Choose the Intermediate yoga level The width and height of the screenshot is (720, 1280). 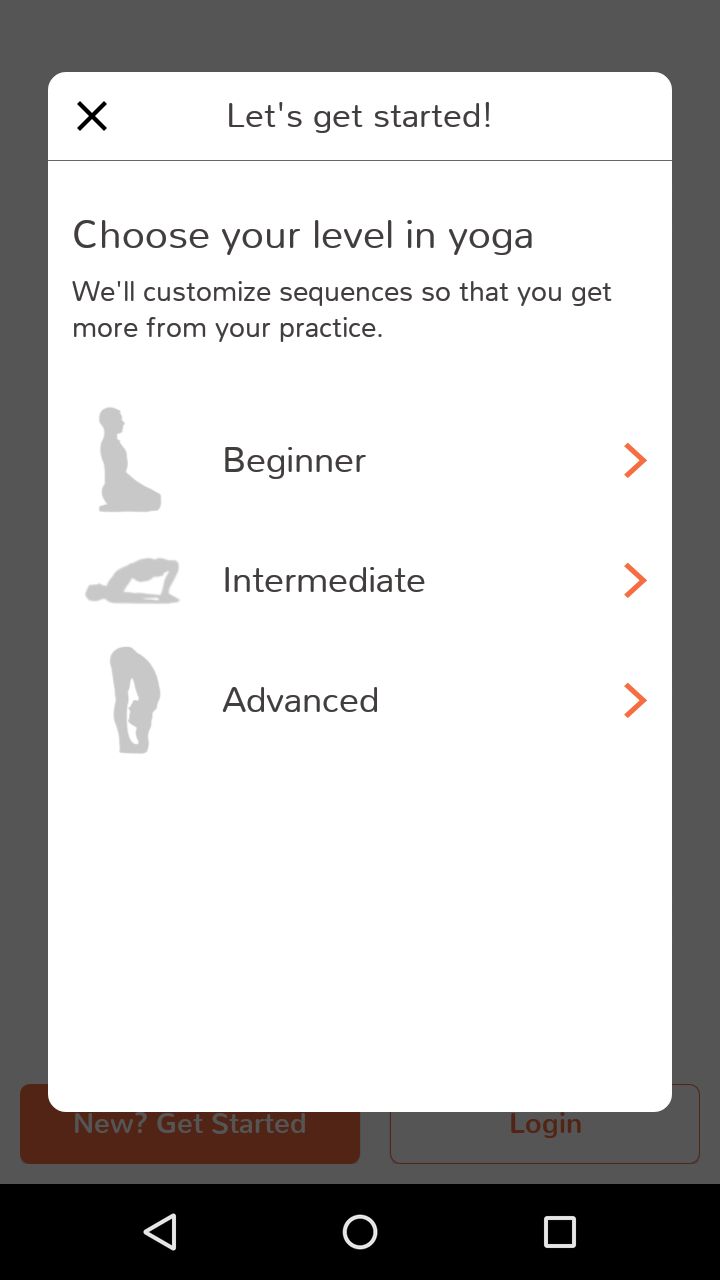[360, 580]
